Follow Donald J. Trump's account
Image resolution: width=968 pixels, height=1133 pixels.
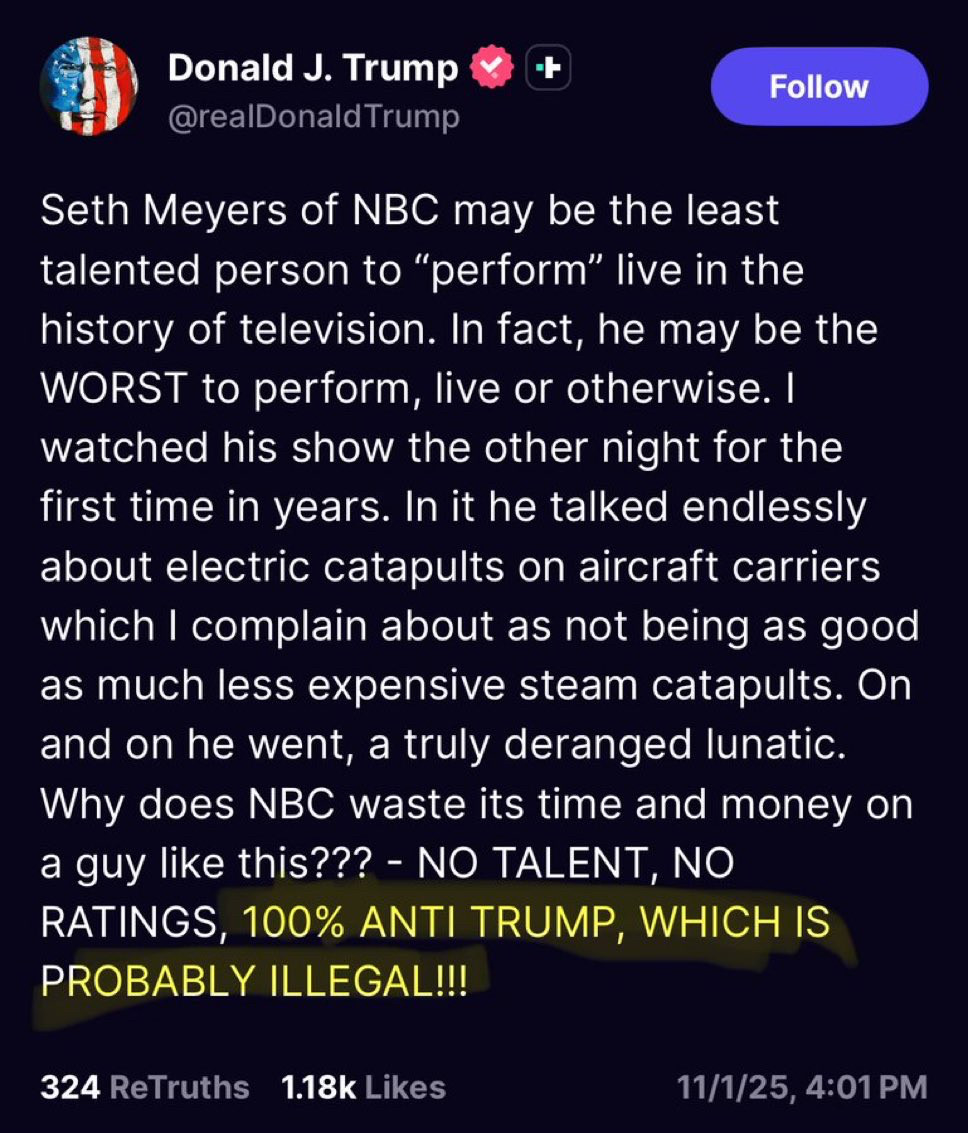coord(818,86)
